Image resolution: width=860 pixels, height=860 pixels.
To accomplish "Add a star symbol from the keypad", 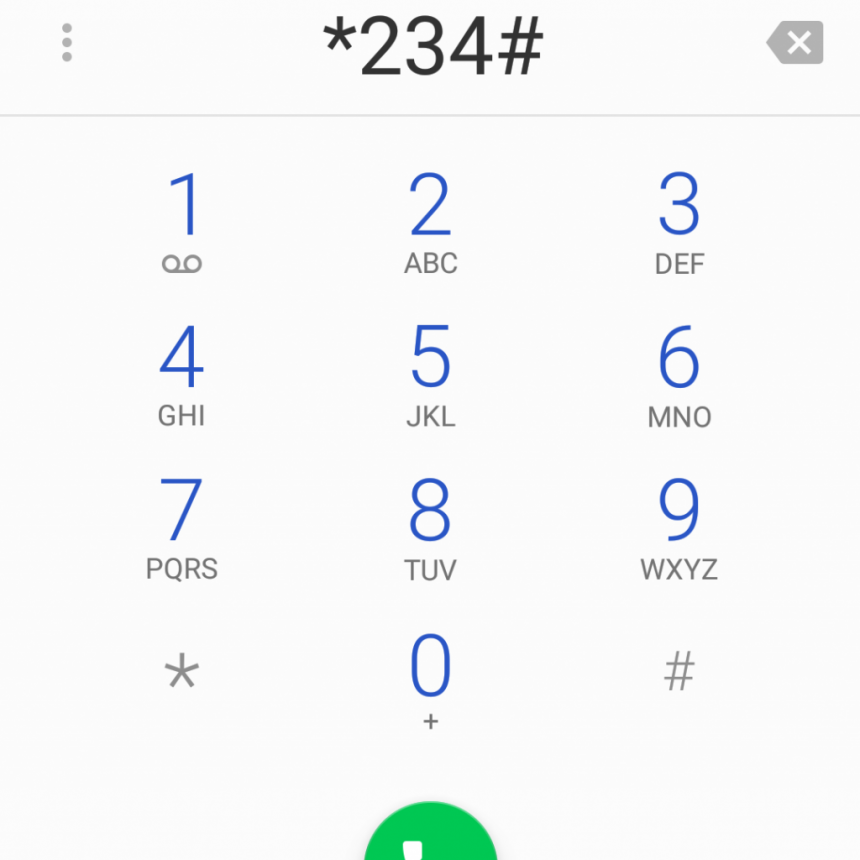I will pyautogui.click(x=182, y=672).
